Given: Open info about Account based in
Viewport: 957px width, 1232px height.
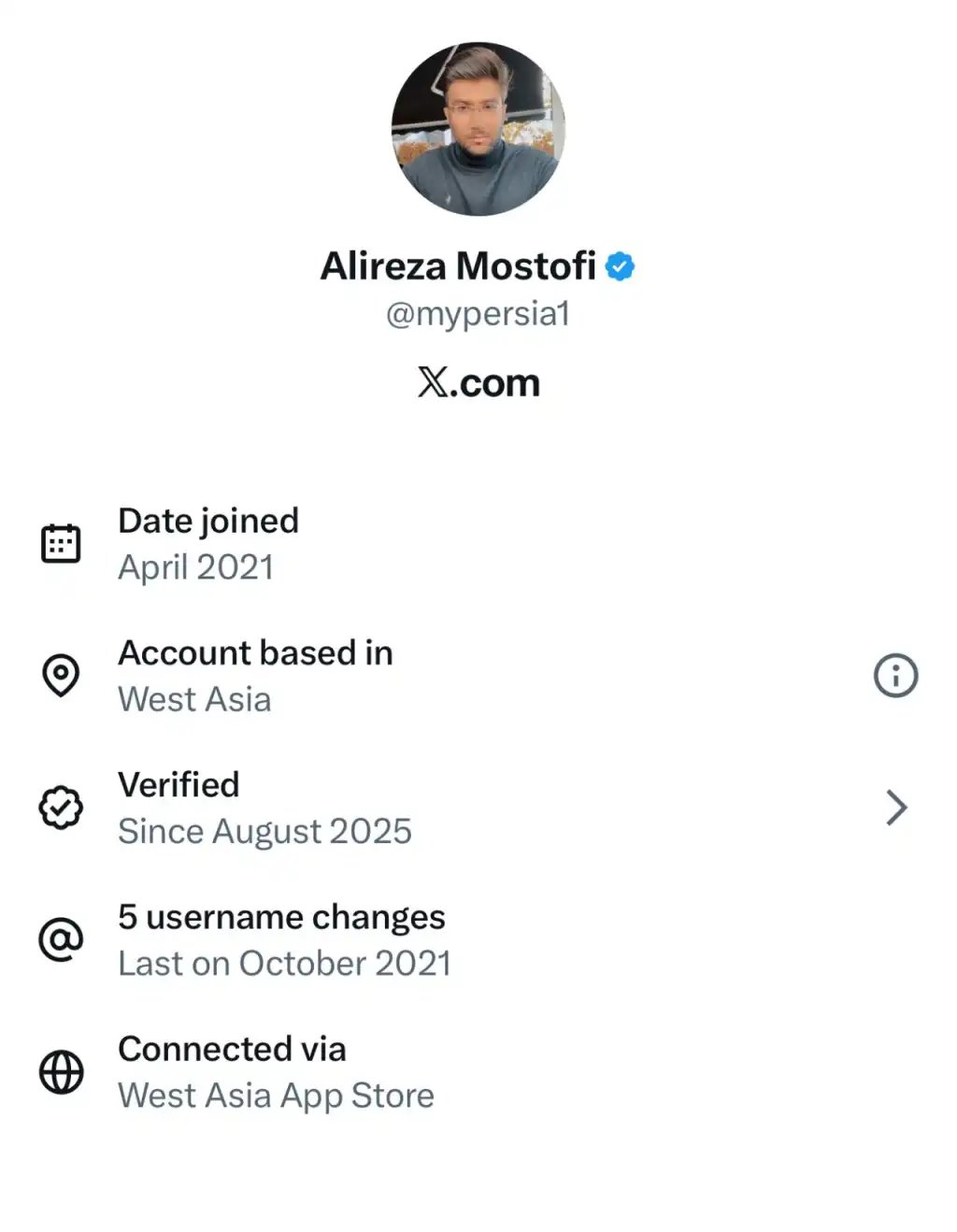Looking at the screenshot, I should pyautogui.click(x=895, y=675).
